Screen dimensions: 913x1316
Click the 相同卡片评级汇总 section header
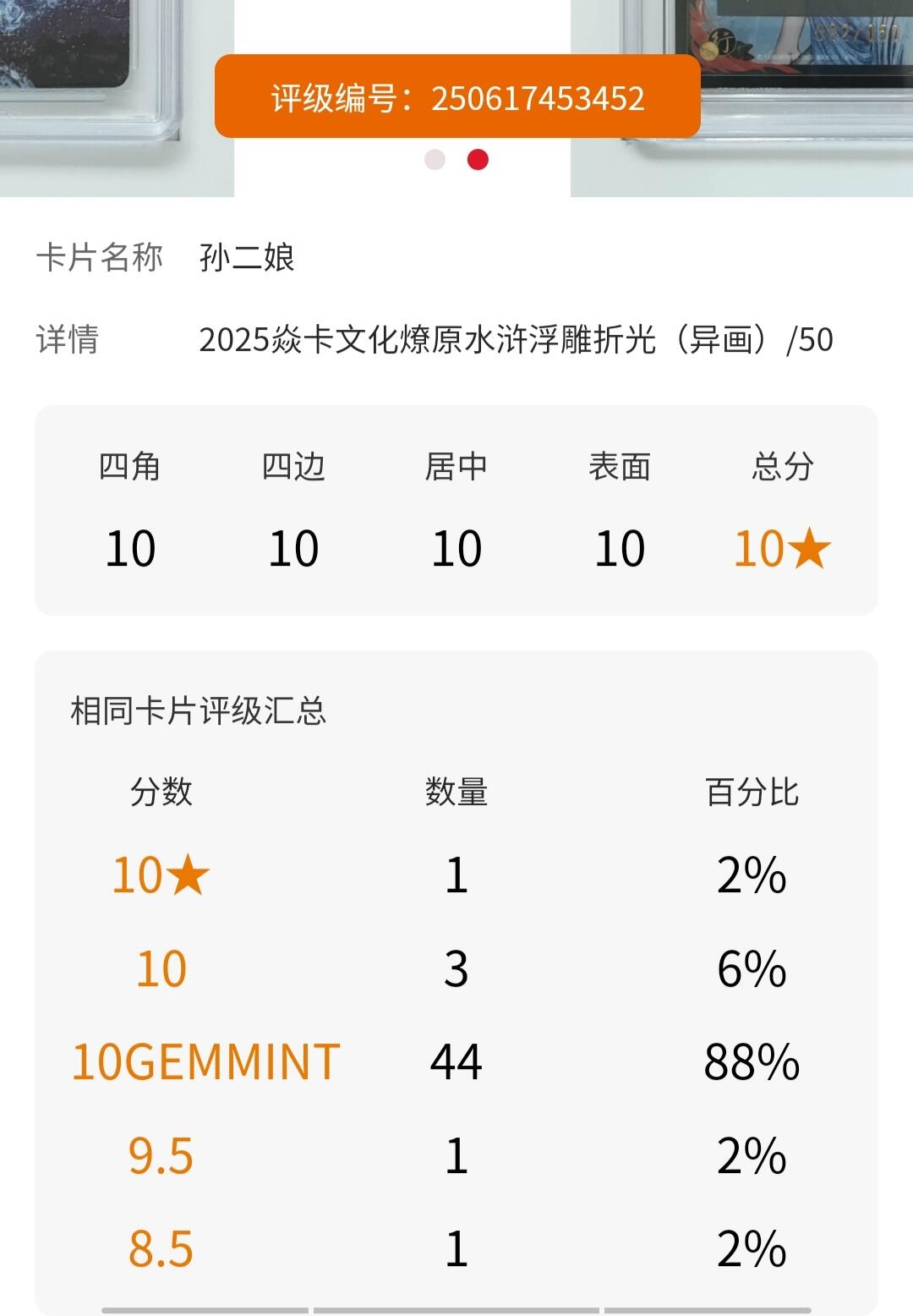click(199, 713)
